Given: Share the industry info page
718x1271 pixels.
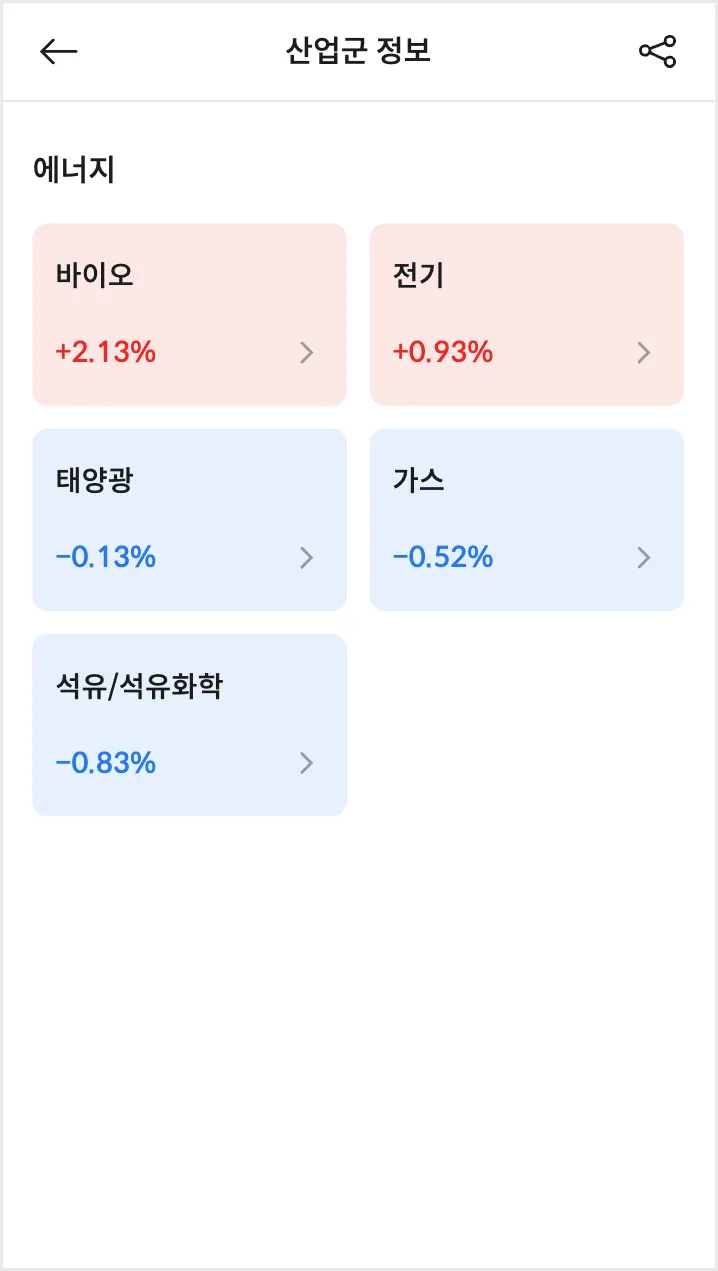Looking at the screenshot, I should pos(657,52).
